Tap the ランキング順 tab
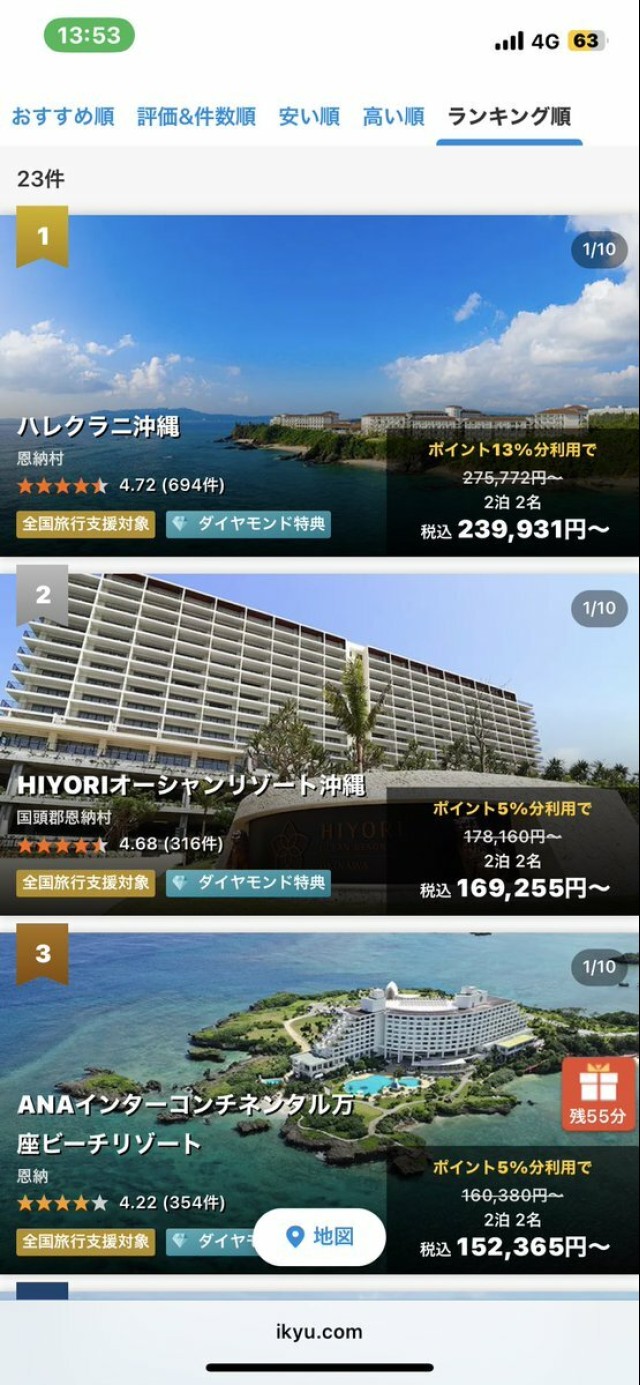 tap(509, 116)
